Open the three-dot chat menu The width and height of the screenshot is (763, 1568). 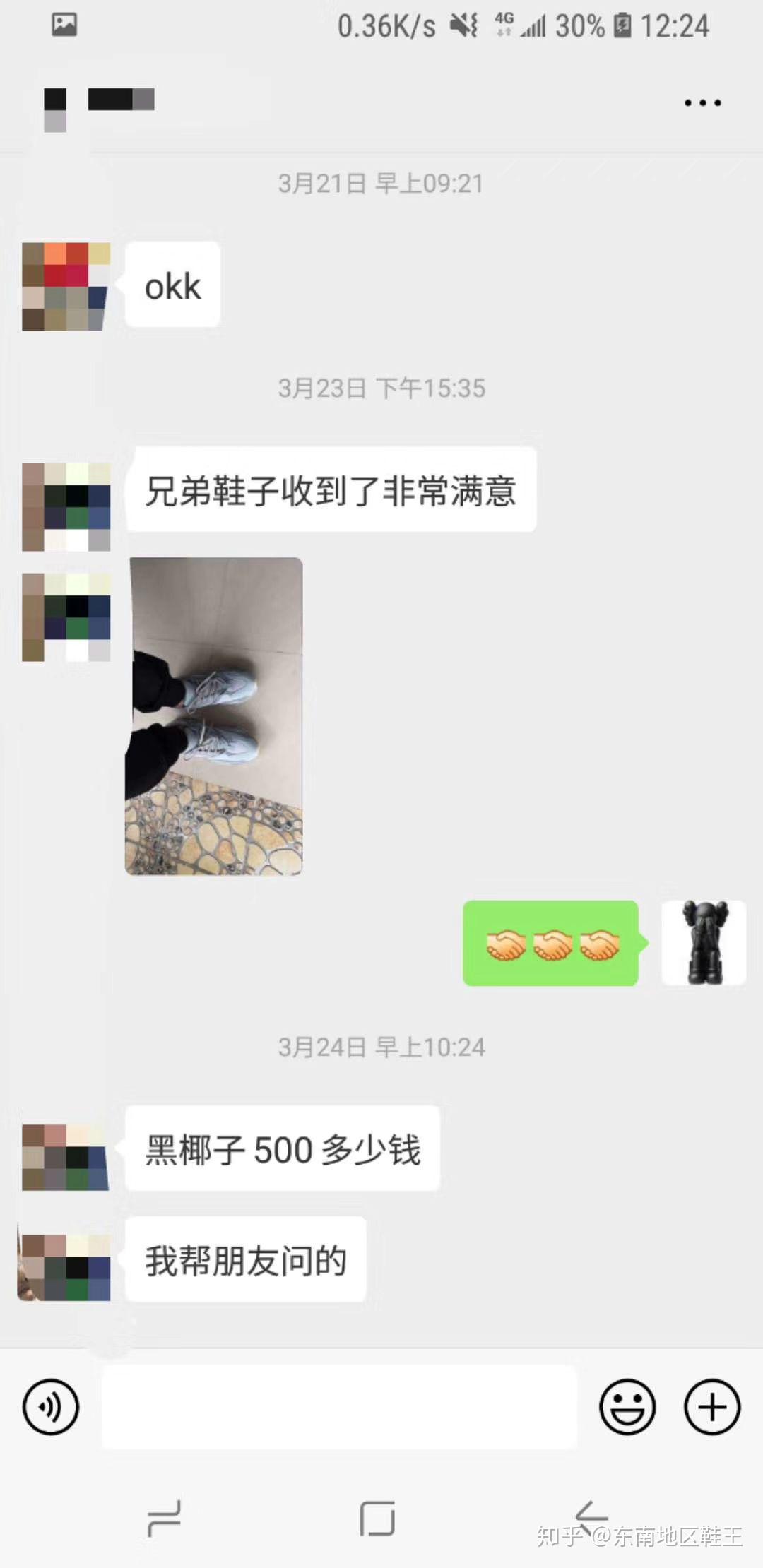tap(702, 103)
